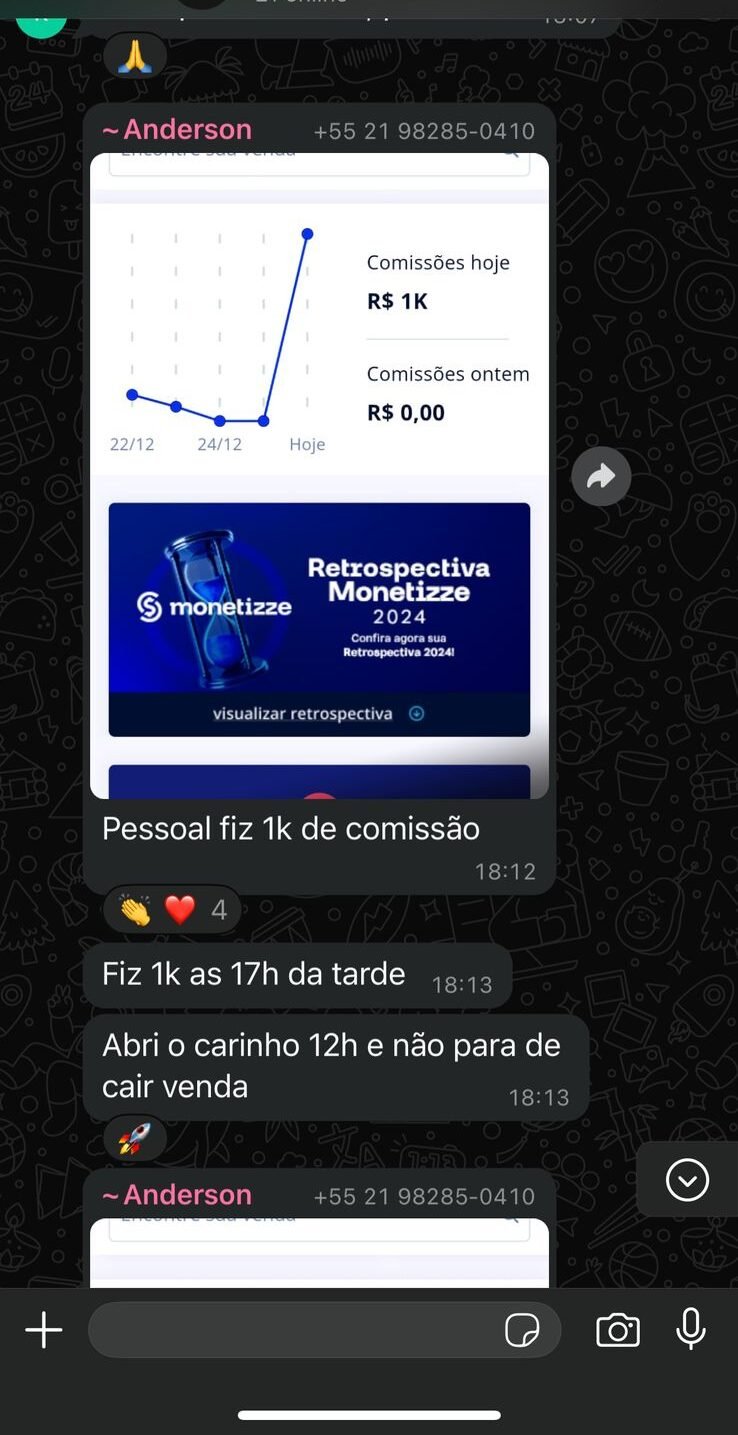Screen dimensions: 738x1435
Task: View the rocket reaction details
Action: click(134, 1140)
